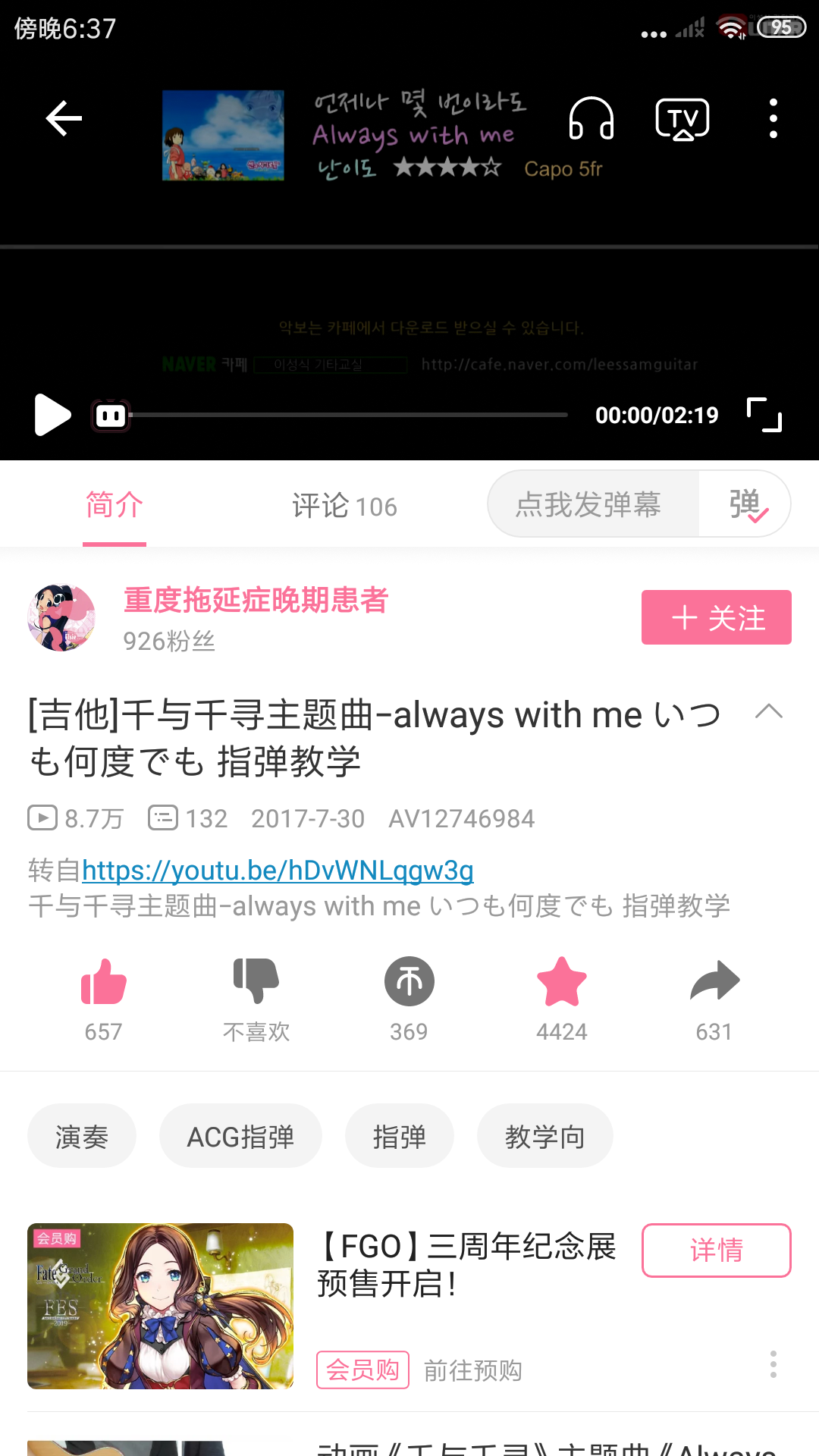Toggle the 弹 danmaku display
Image resolution: width=819 pixels, height=1456 pixels.
[x=747, y=504]
